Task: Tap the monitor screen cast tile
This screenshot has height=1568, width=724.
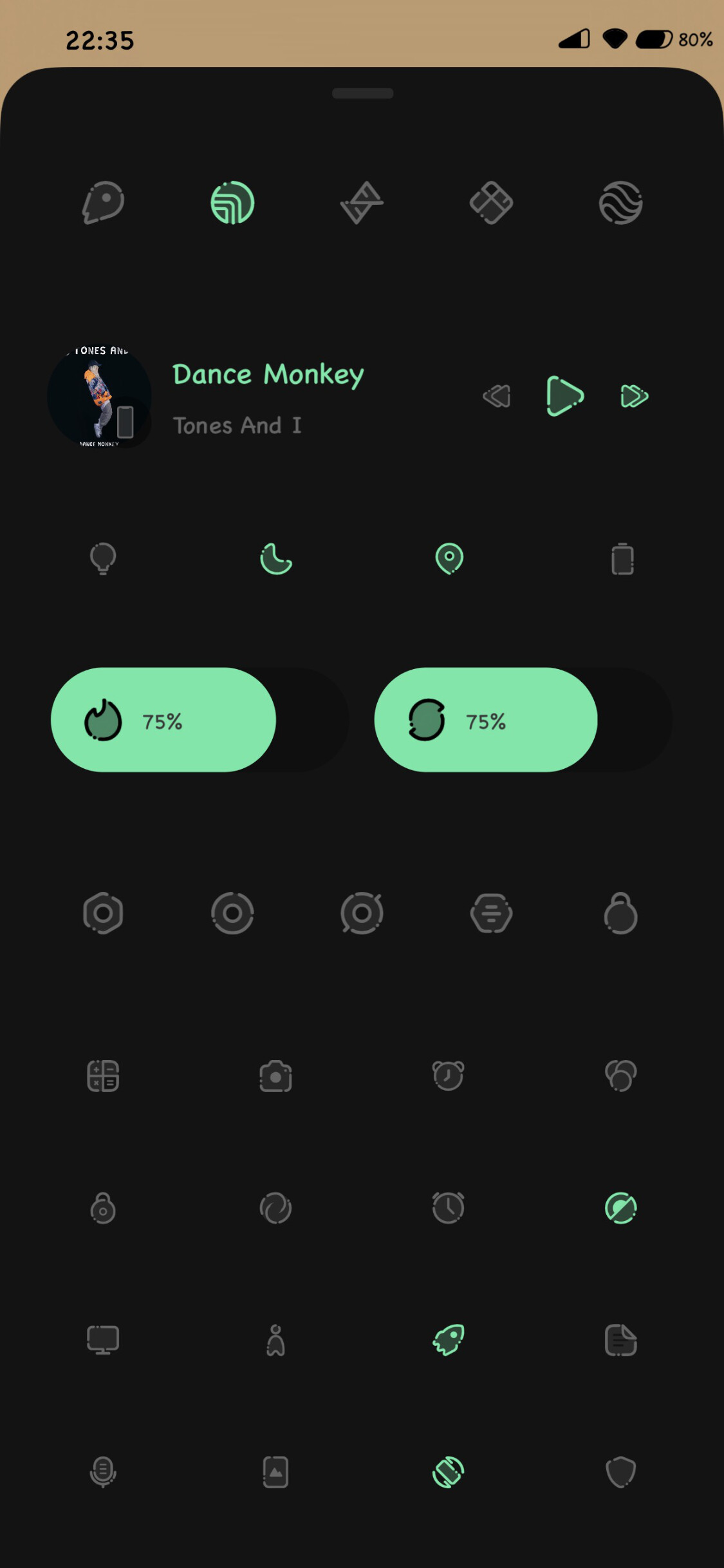Action: pos(103,1340)
